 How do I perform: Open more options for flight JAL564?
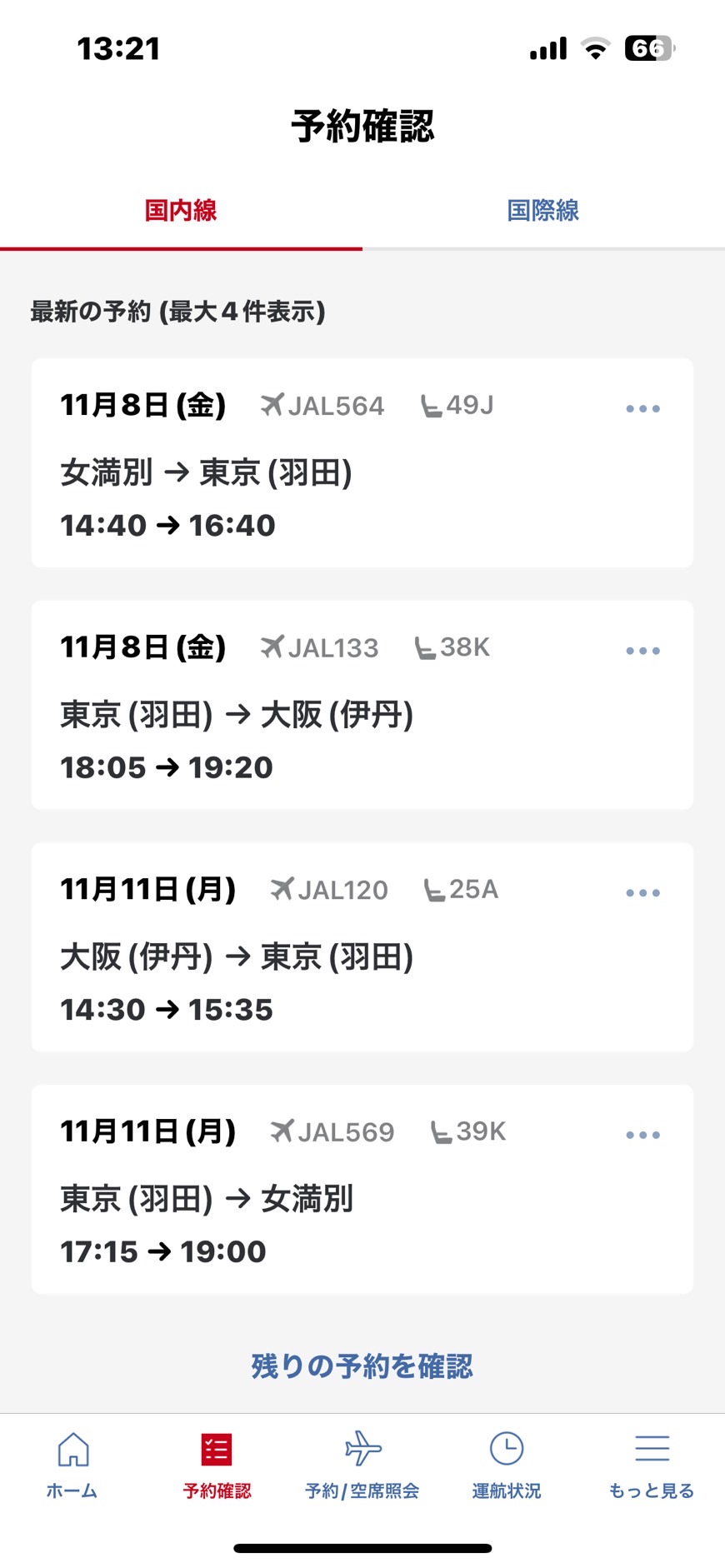642,408
